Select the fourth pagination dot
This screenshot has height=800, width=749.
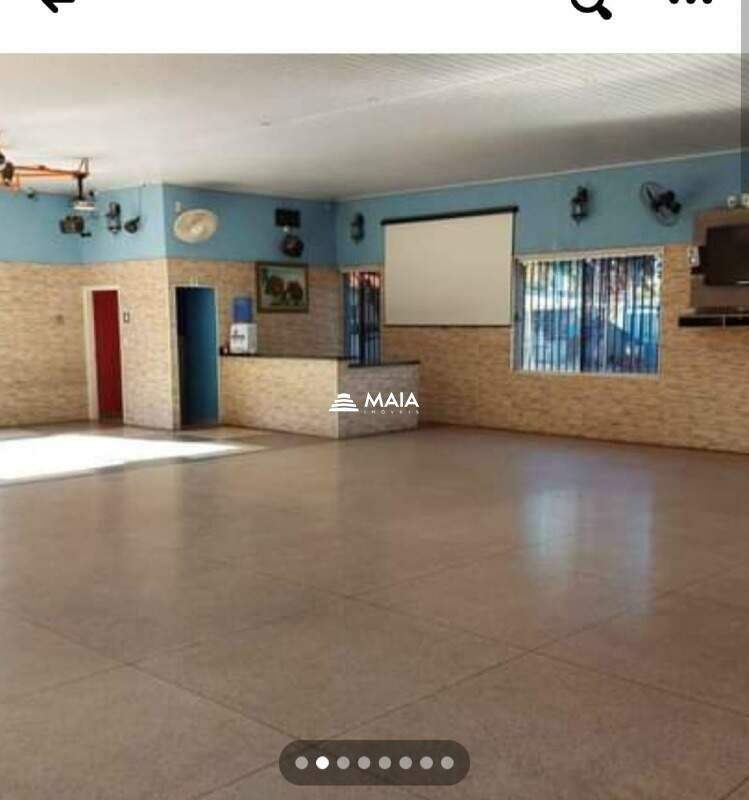[364, 763]
